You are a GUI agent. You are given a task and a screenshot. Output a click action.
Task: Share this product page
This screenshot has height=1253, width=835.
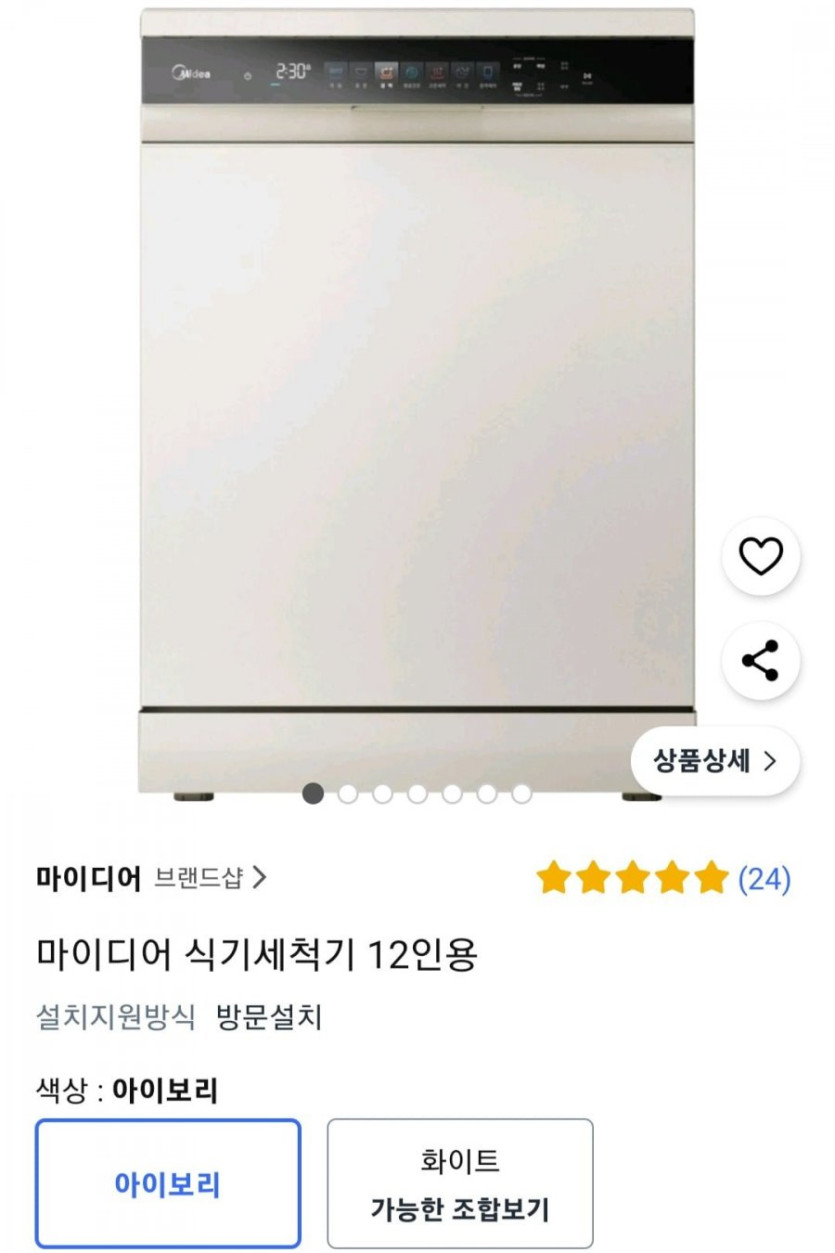[761, 661]
